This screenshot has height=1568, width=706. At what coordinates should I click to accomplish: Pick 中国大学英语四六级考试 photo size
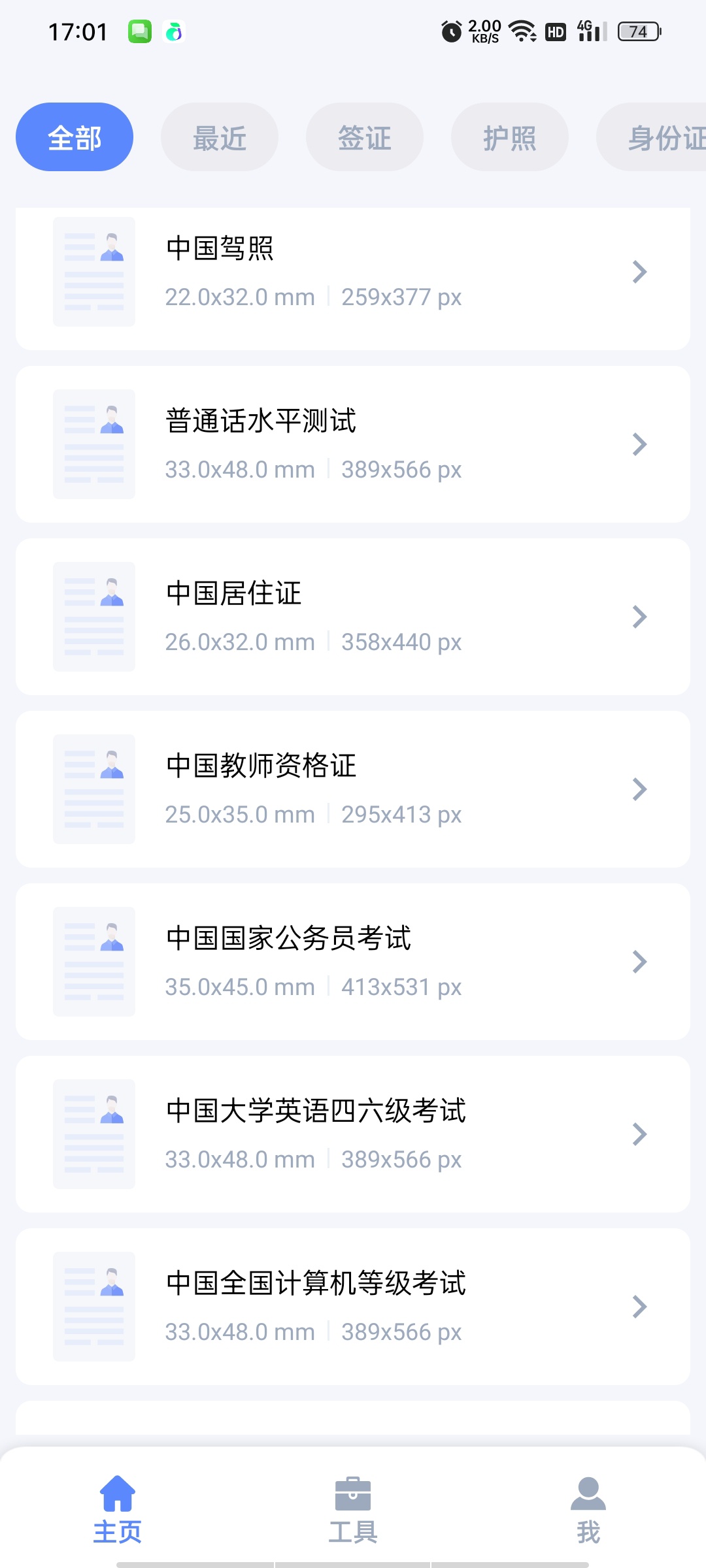(x=353, y=1134)
